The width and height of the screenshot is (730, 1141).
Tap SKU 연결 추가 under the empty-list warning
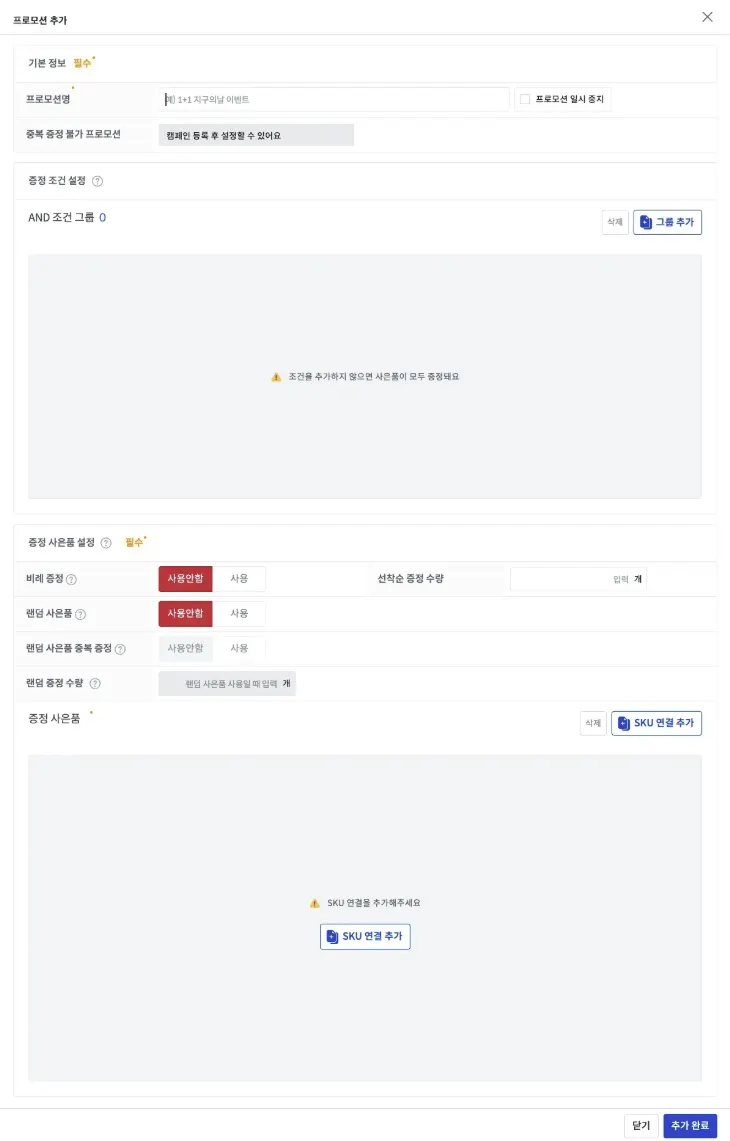click(365, 936)
